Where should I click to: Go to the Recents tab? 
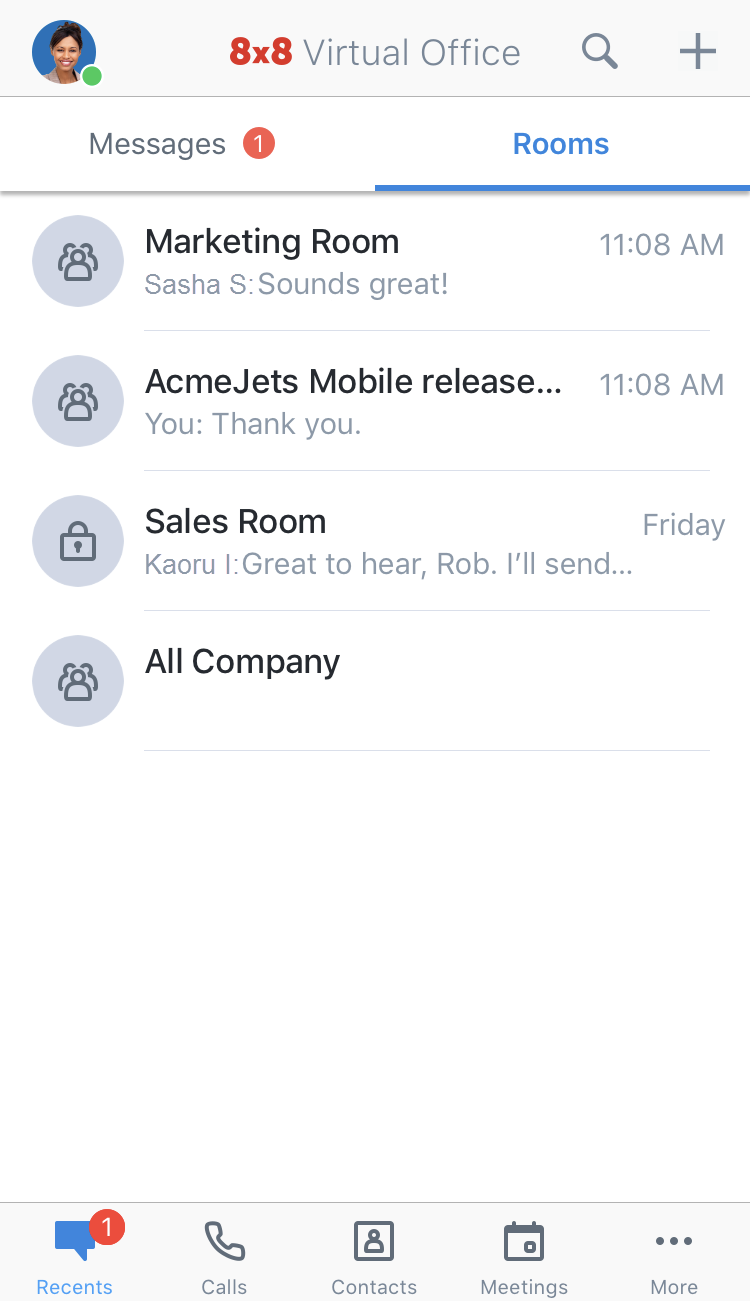[x=75, y=1254]
